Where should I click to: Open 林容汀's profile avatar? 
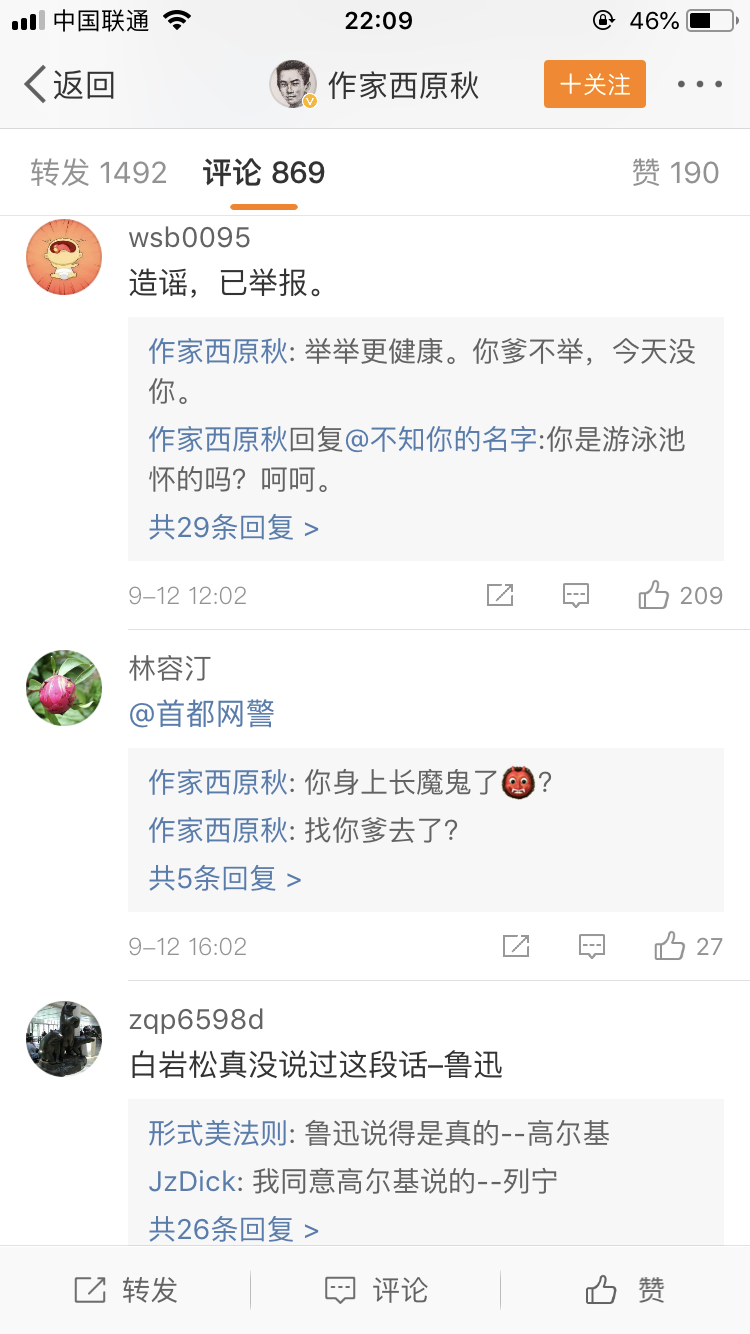coord(64,688)
